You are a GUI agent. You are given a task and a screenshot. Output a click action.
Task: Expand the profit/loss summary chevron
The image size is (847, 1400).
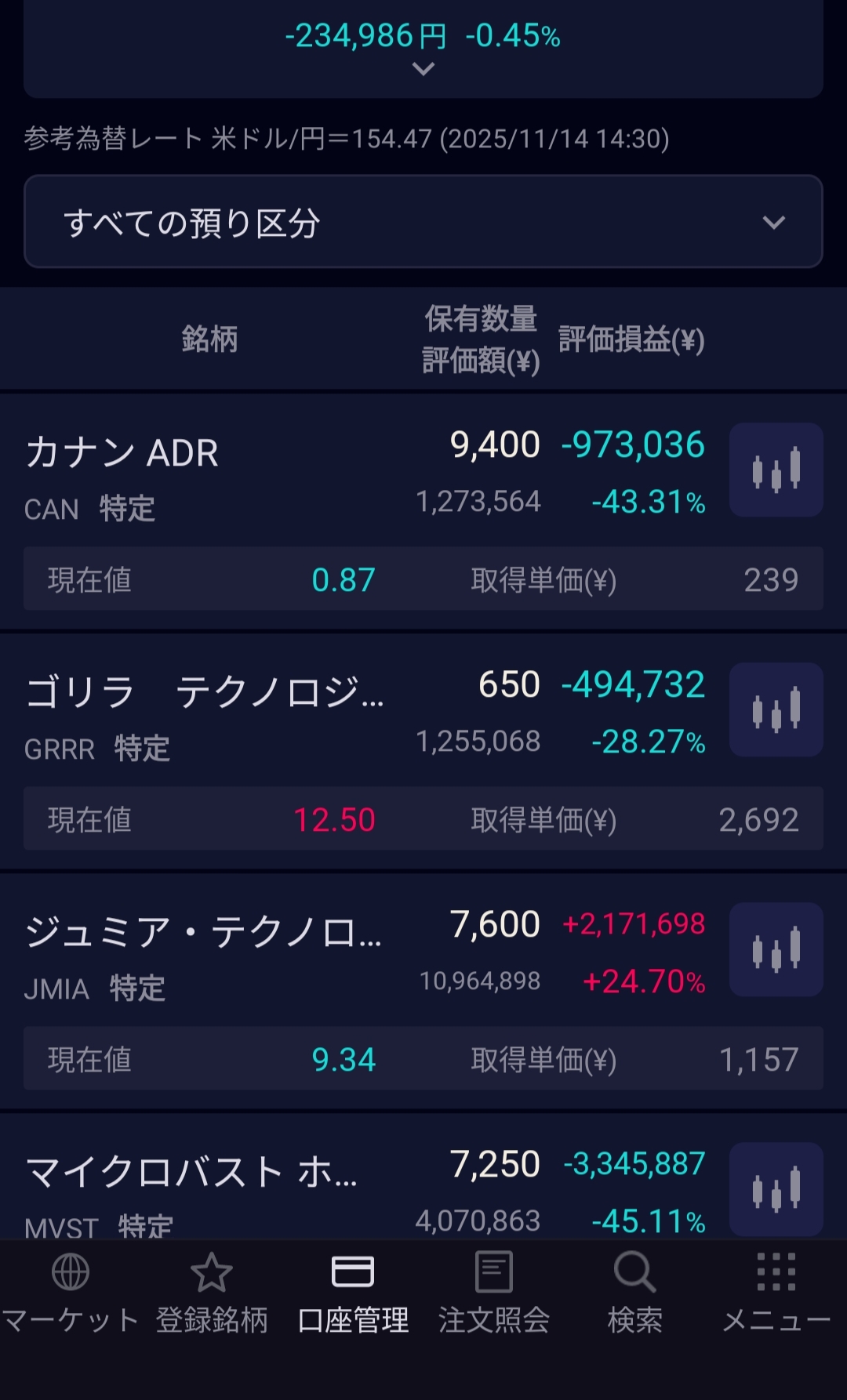tap(423, 70)
